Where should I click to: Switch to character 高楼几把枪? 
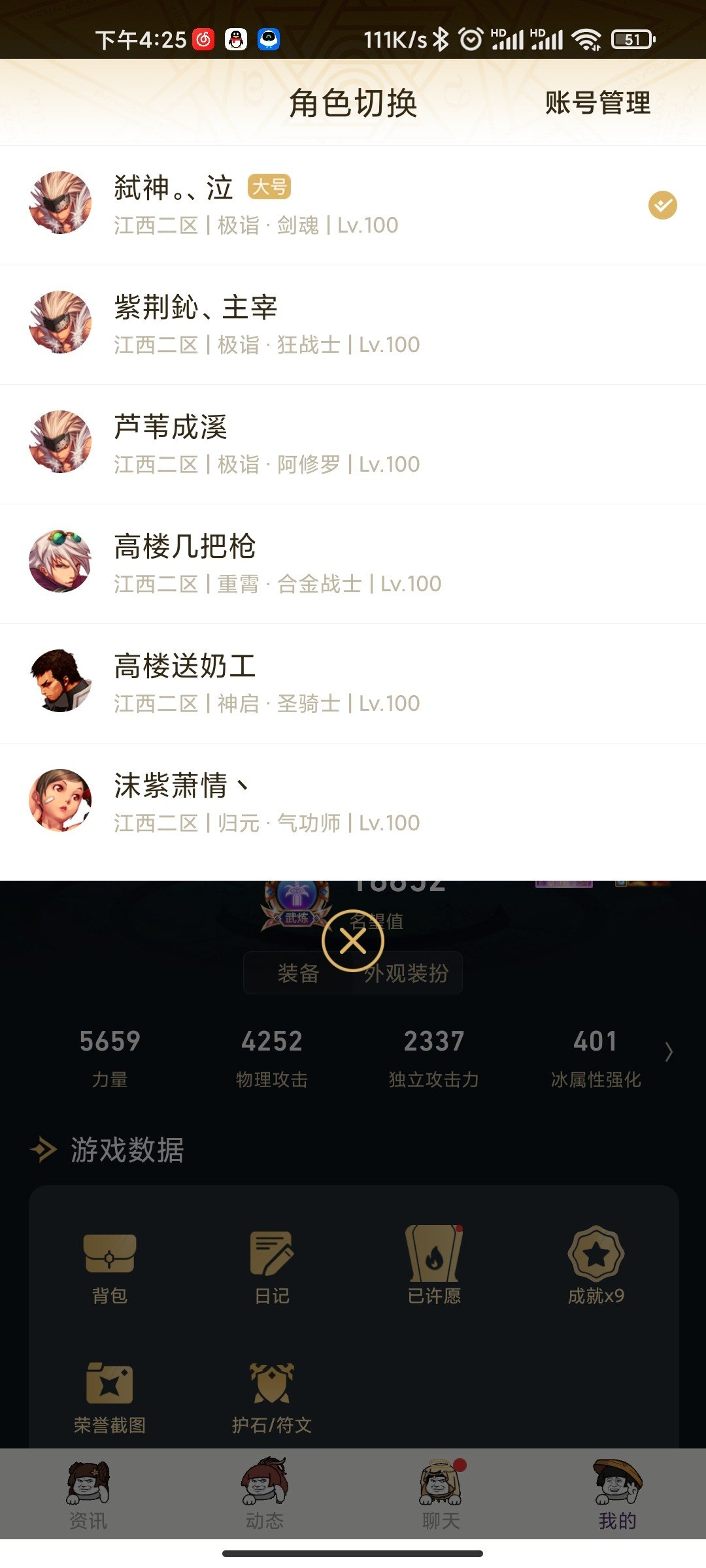coord(353,564)
